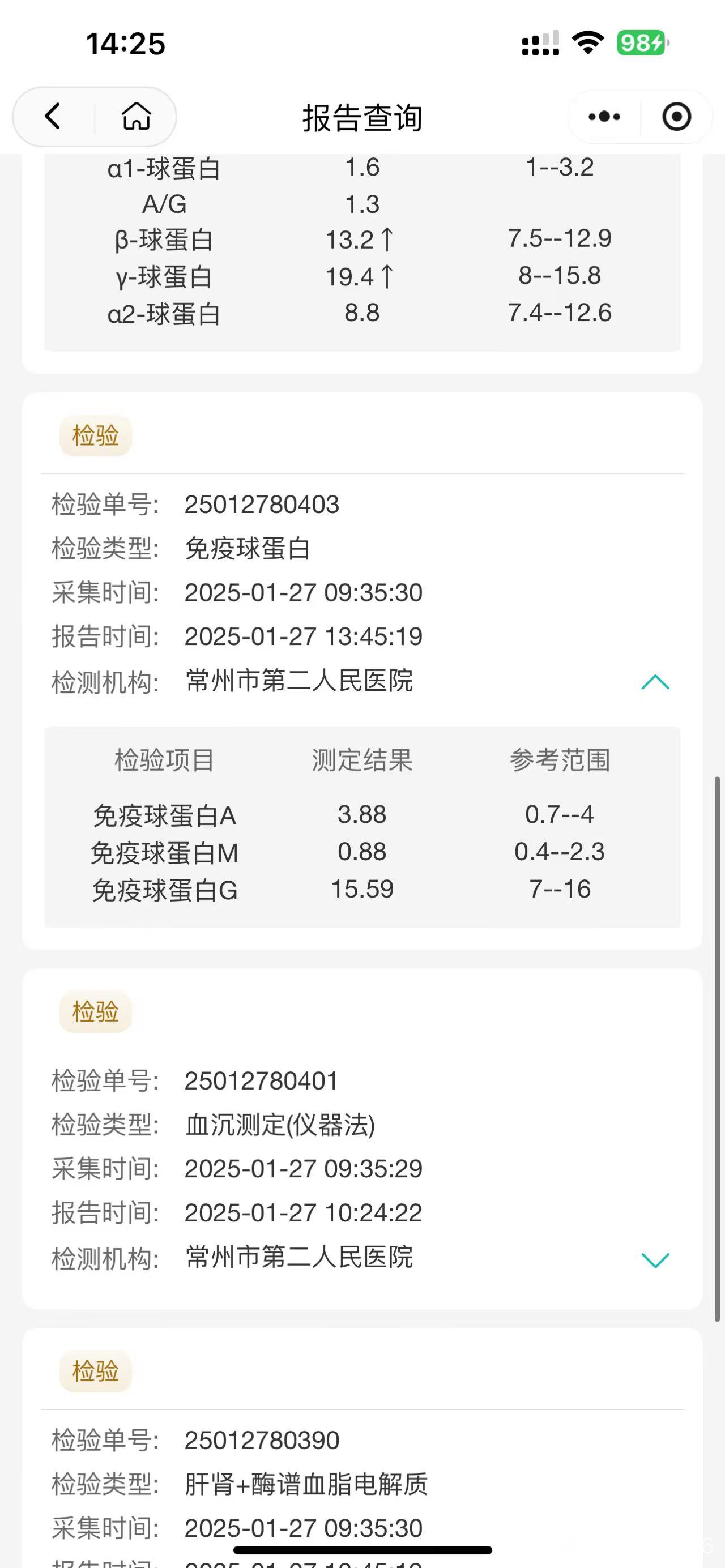Image resolution: width=725 pixels, height=1568 pixels.
Task: Return to the mini program home
Action: pyautogui.click(x=137, y=116)
